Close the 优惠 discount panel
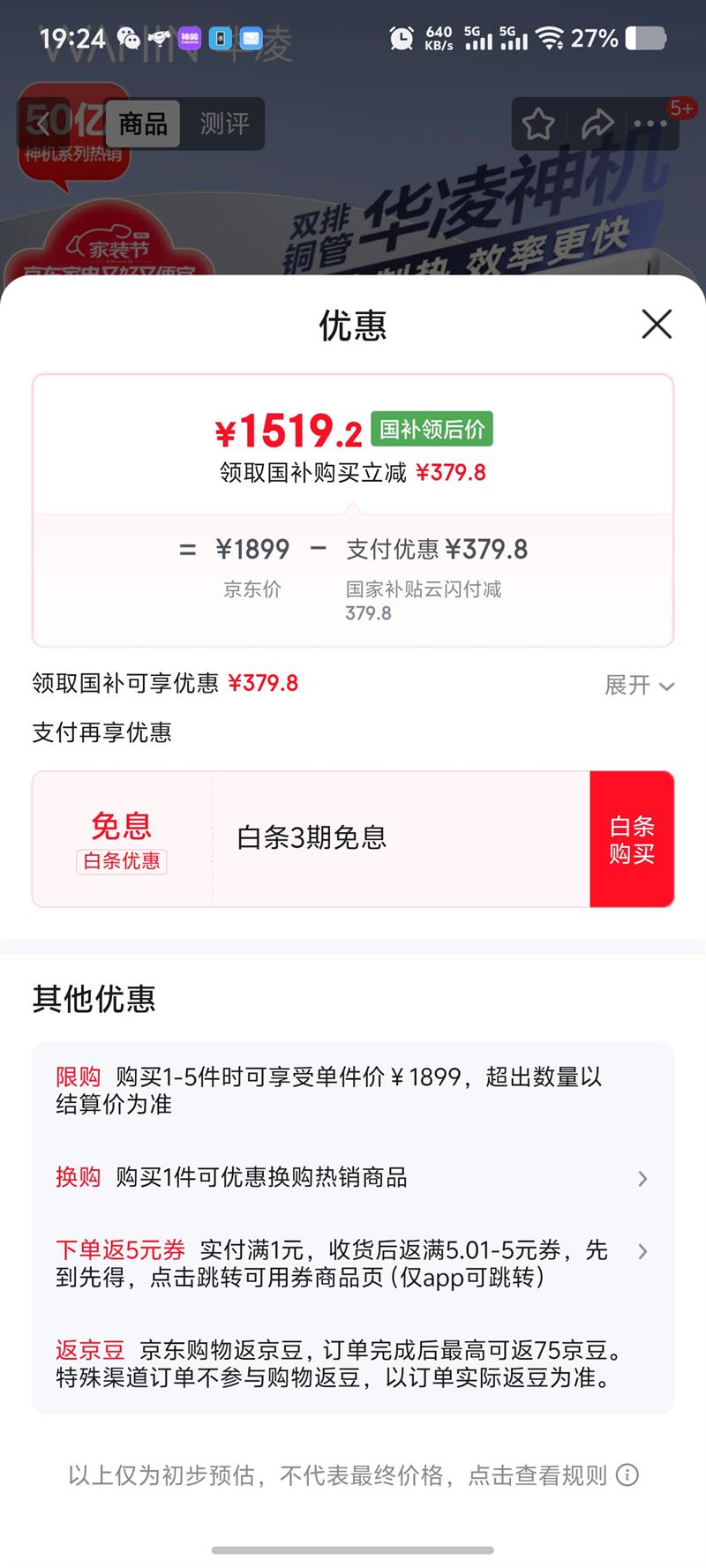Screen dimensions: 706x1568 [657, 324]
